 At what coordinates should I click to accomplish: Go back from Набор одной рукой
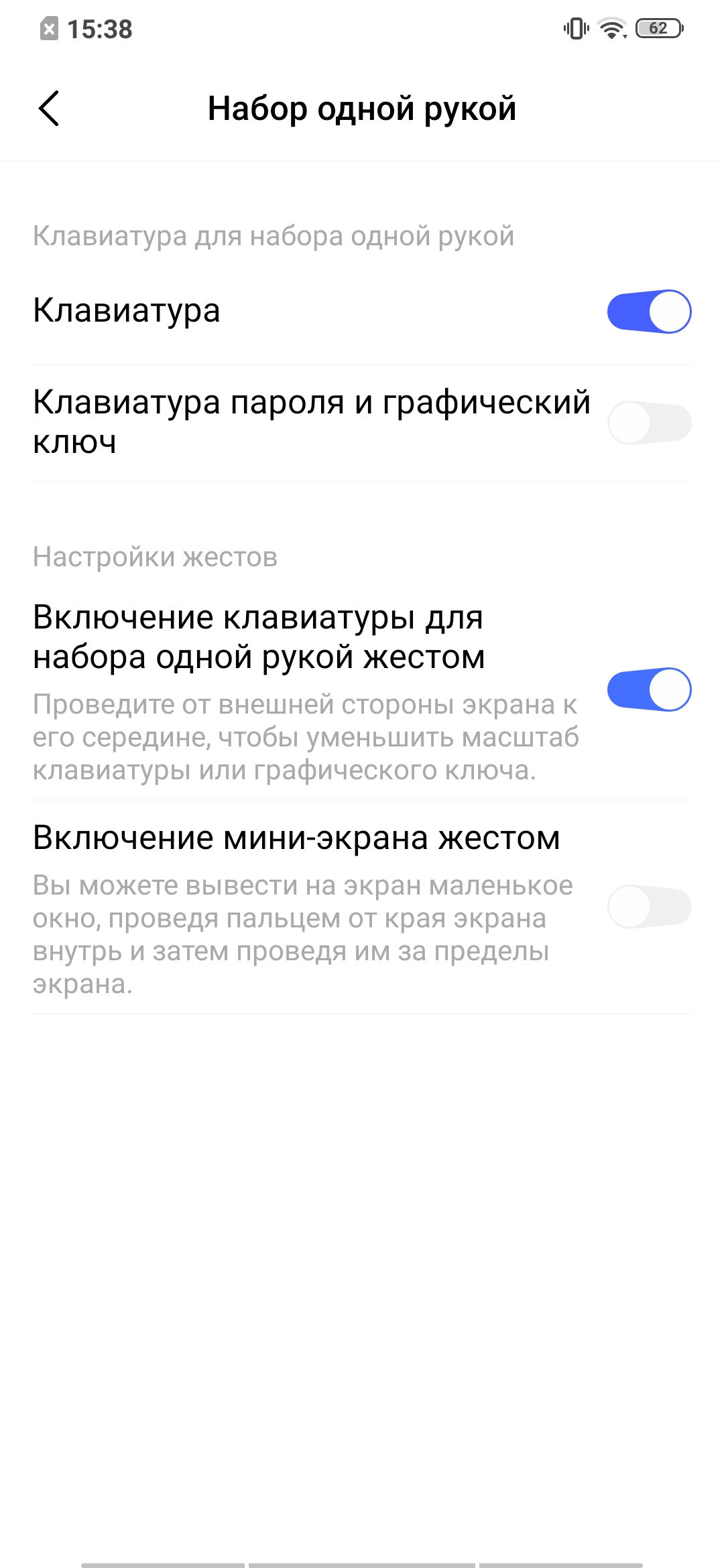coord(49,109)
